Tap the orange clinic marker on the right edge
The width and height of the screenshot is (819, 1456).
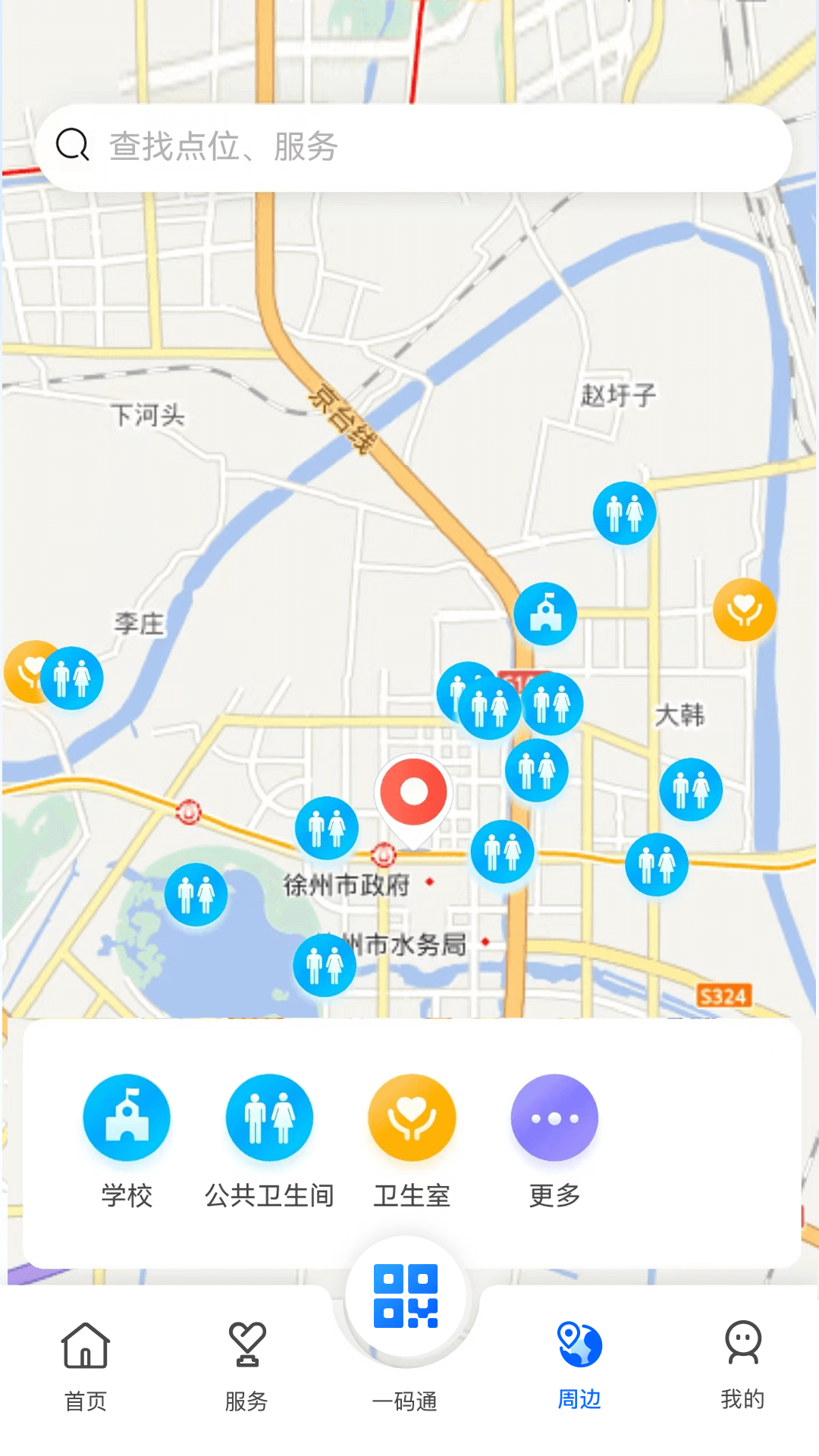coord(745,609)
